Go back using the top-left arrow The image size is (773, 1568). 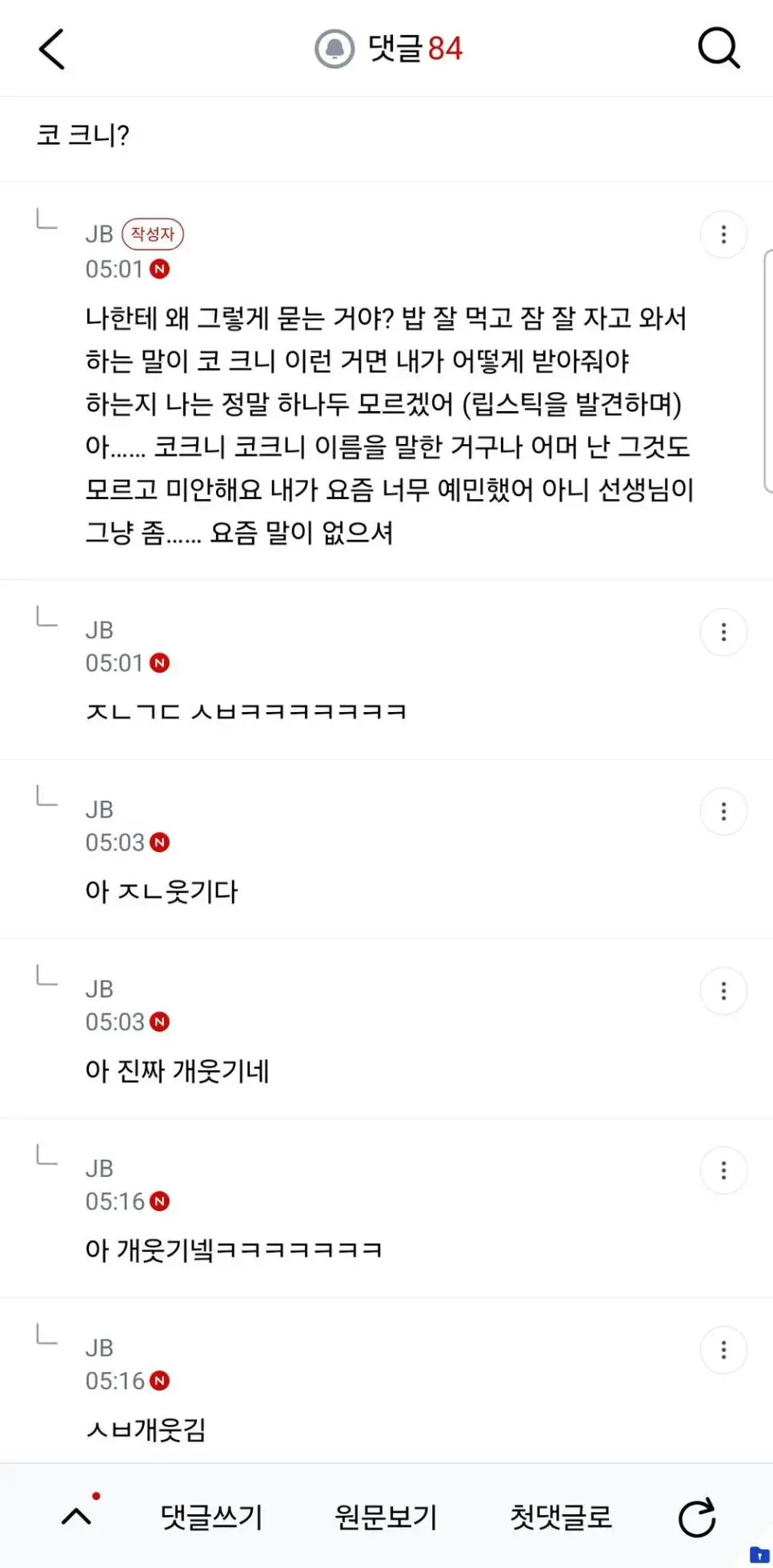point(52,49)
